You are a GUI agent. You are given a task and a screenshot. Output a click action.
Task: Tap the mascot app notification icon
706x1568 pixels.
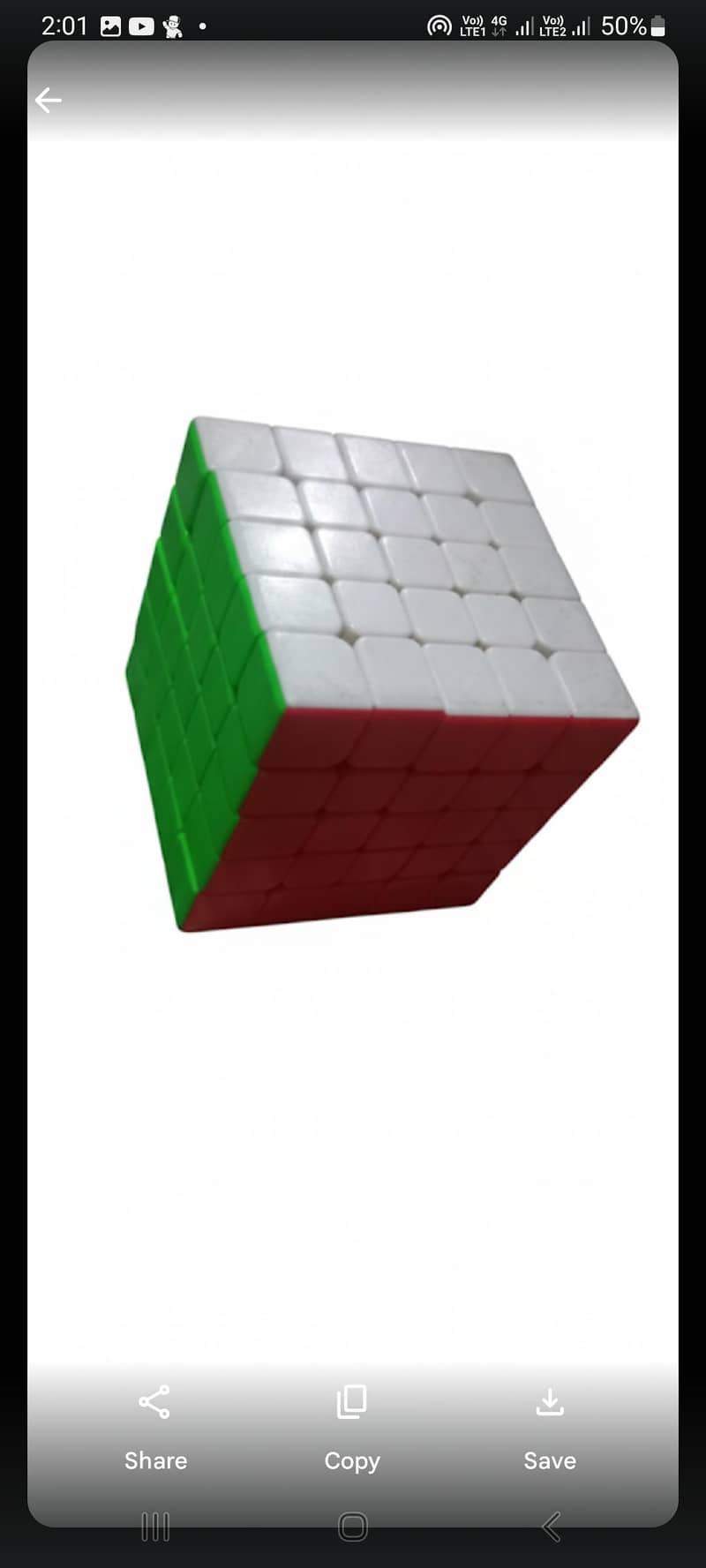point(173,26)
